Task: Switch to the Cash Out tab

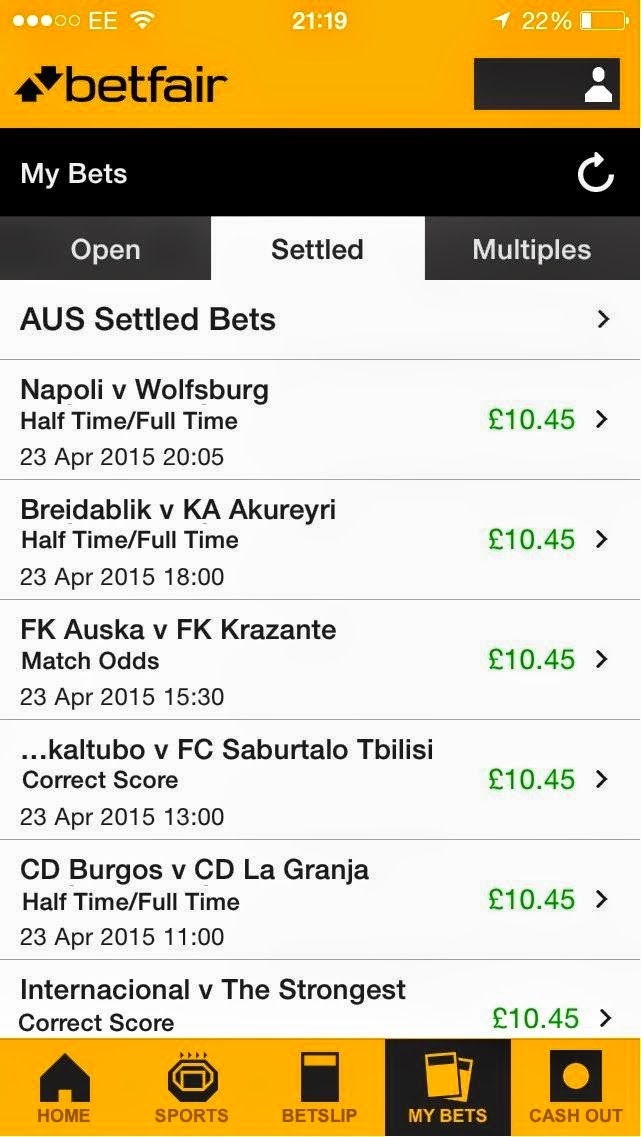Action: (575, 1088)
